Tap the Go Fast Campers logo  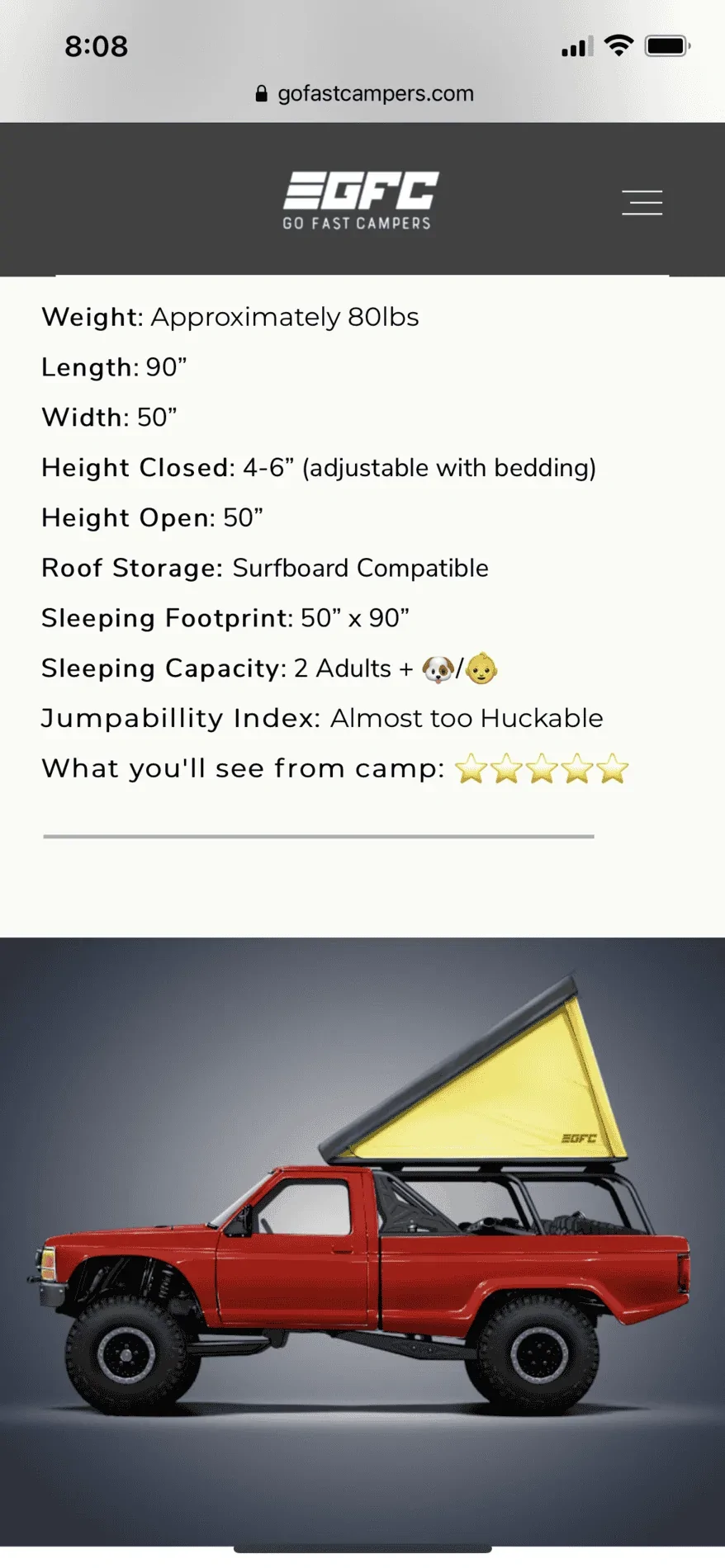[359, 201]
